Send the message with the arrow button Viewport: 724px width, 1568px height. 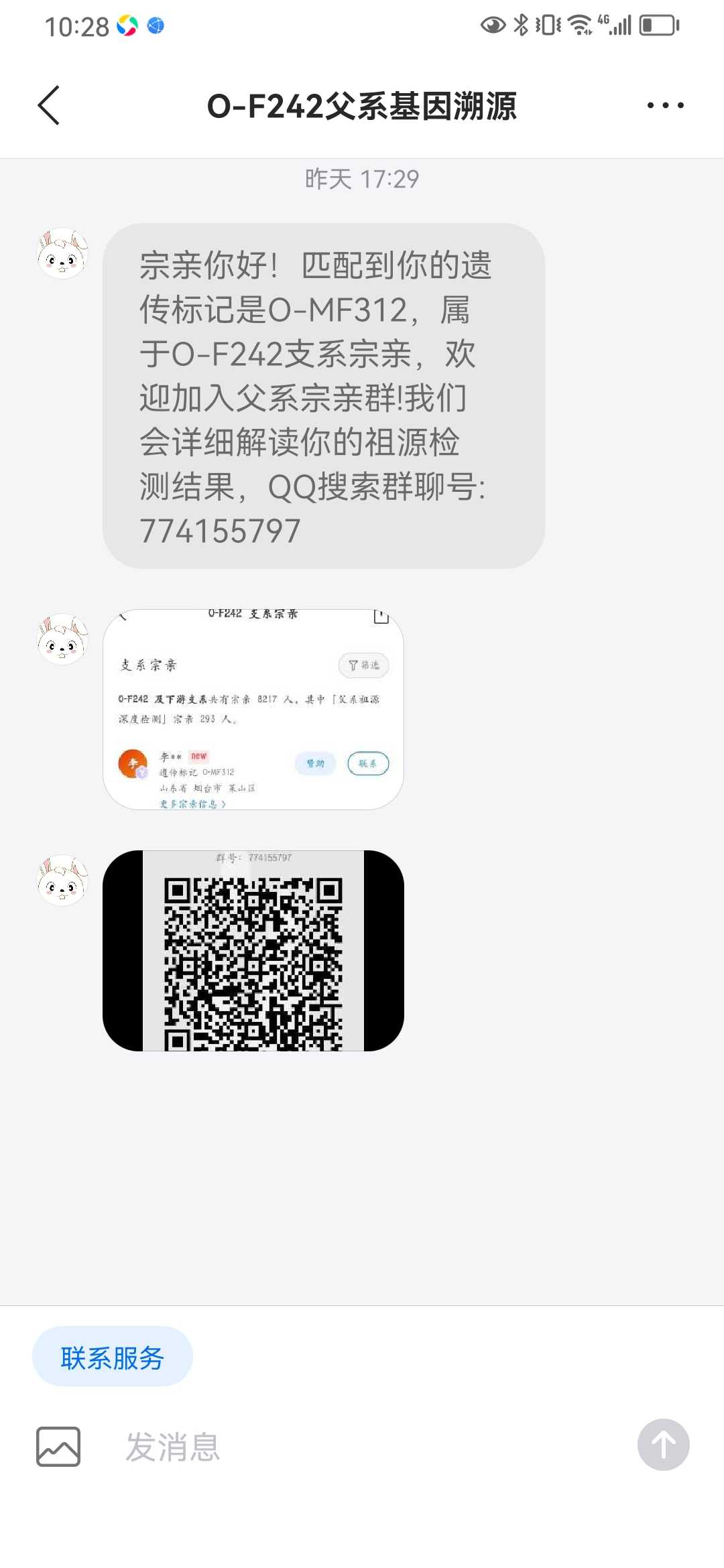point(663,1445)
